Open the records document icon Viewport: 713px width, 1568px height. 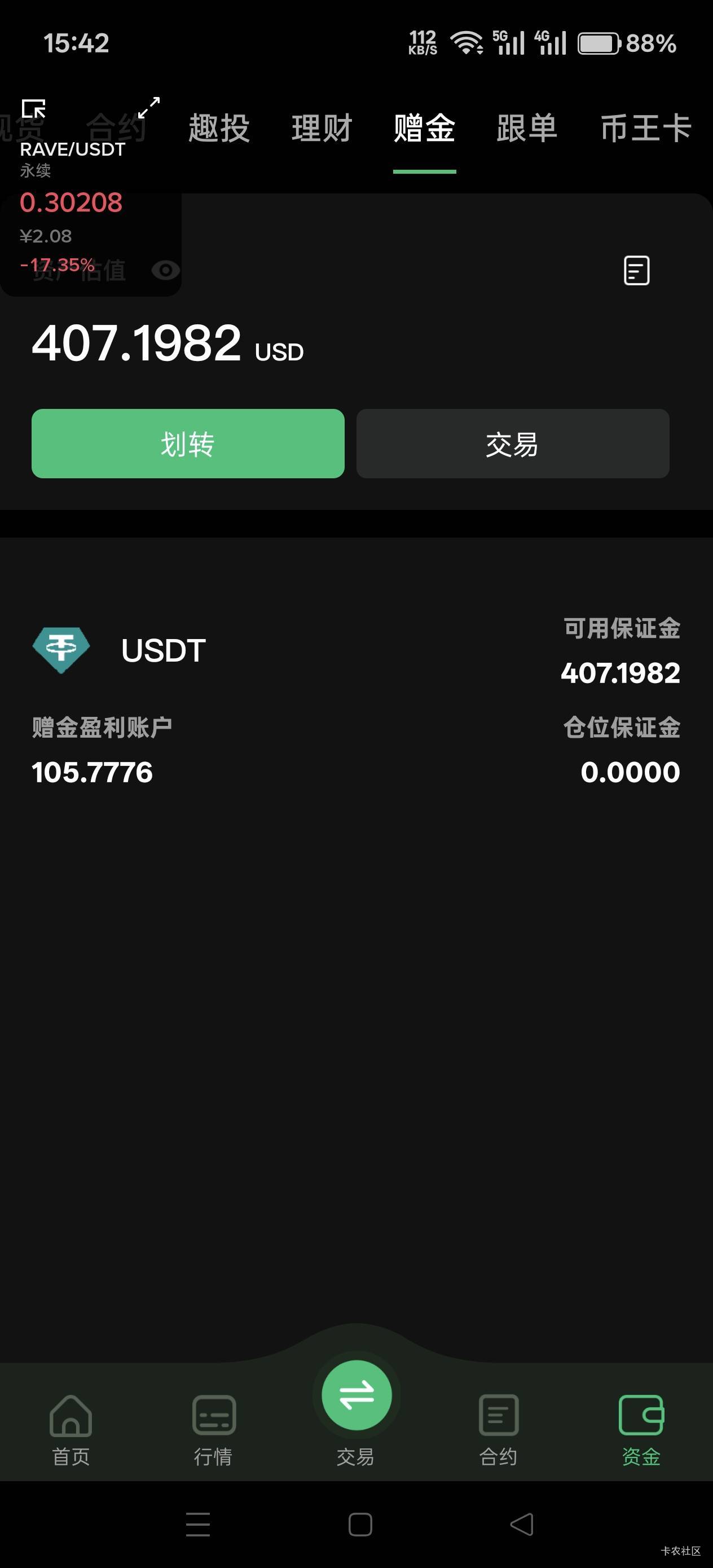pos(636,270)
